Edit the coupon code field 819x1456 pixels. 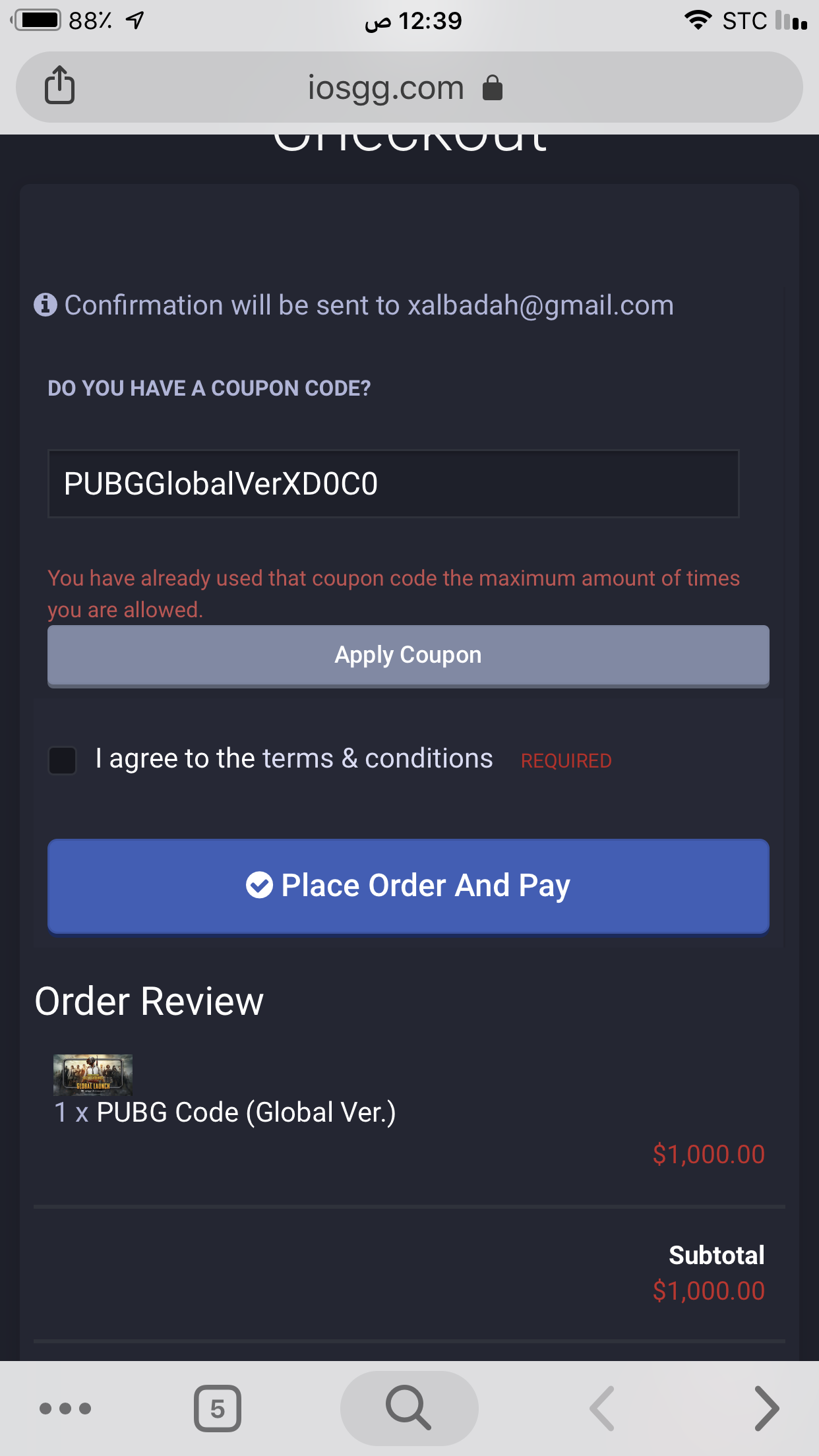tap(393, 484)
